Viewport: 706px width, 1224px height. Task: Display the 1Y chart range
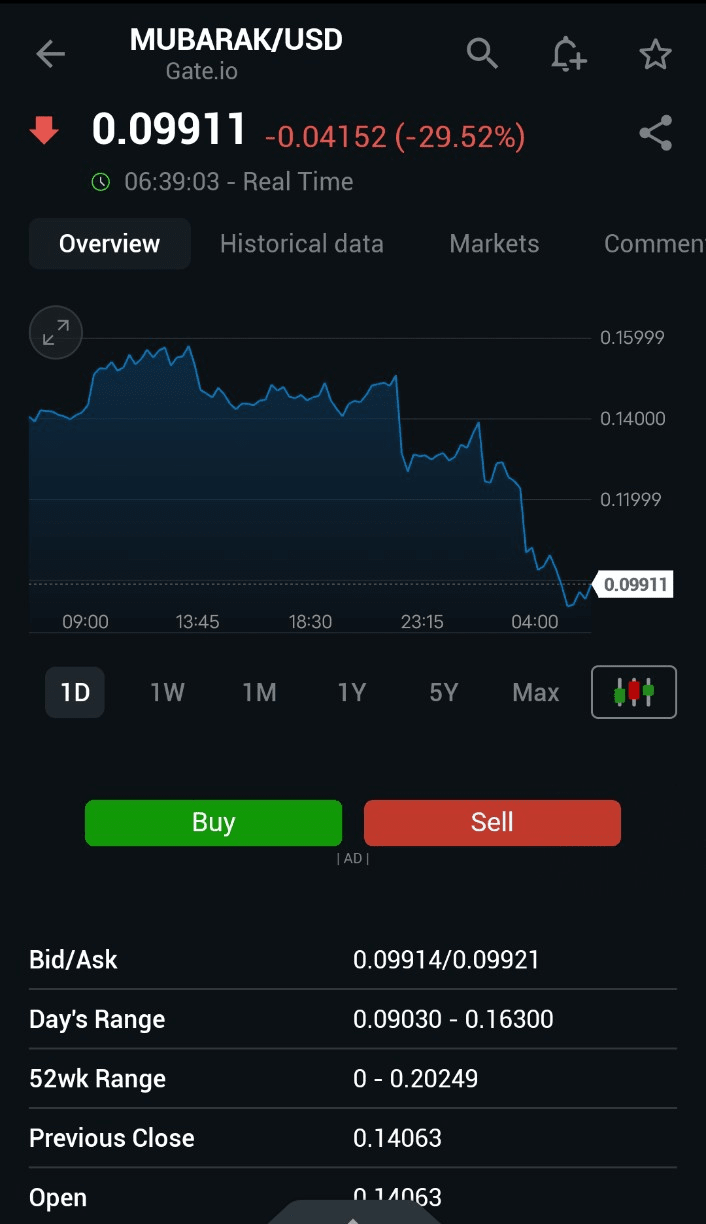(351, 692)
